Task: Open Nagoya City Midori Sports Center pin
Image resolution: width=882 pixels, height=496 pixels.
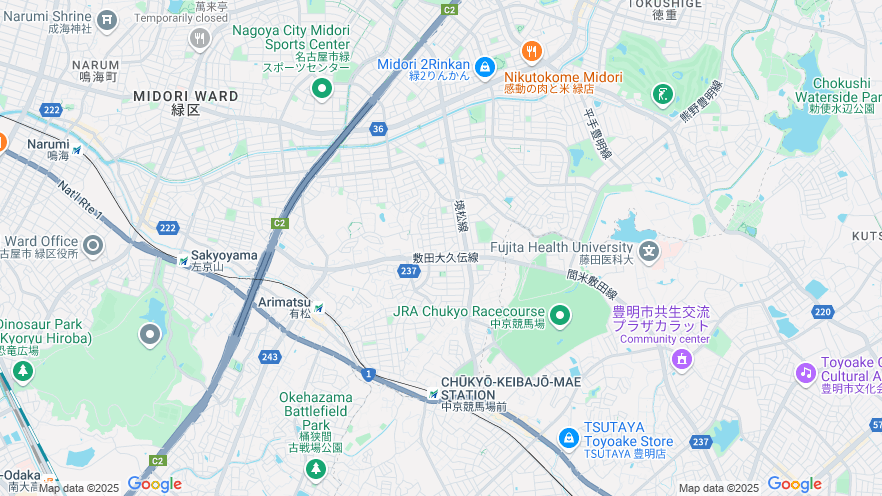Action: click(322, 89)
